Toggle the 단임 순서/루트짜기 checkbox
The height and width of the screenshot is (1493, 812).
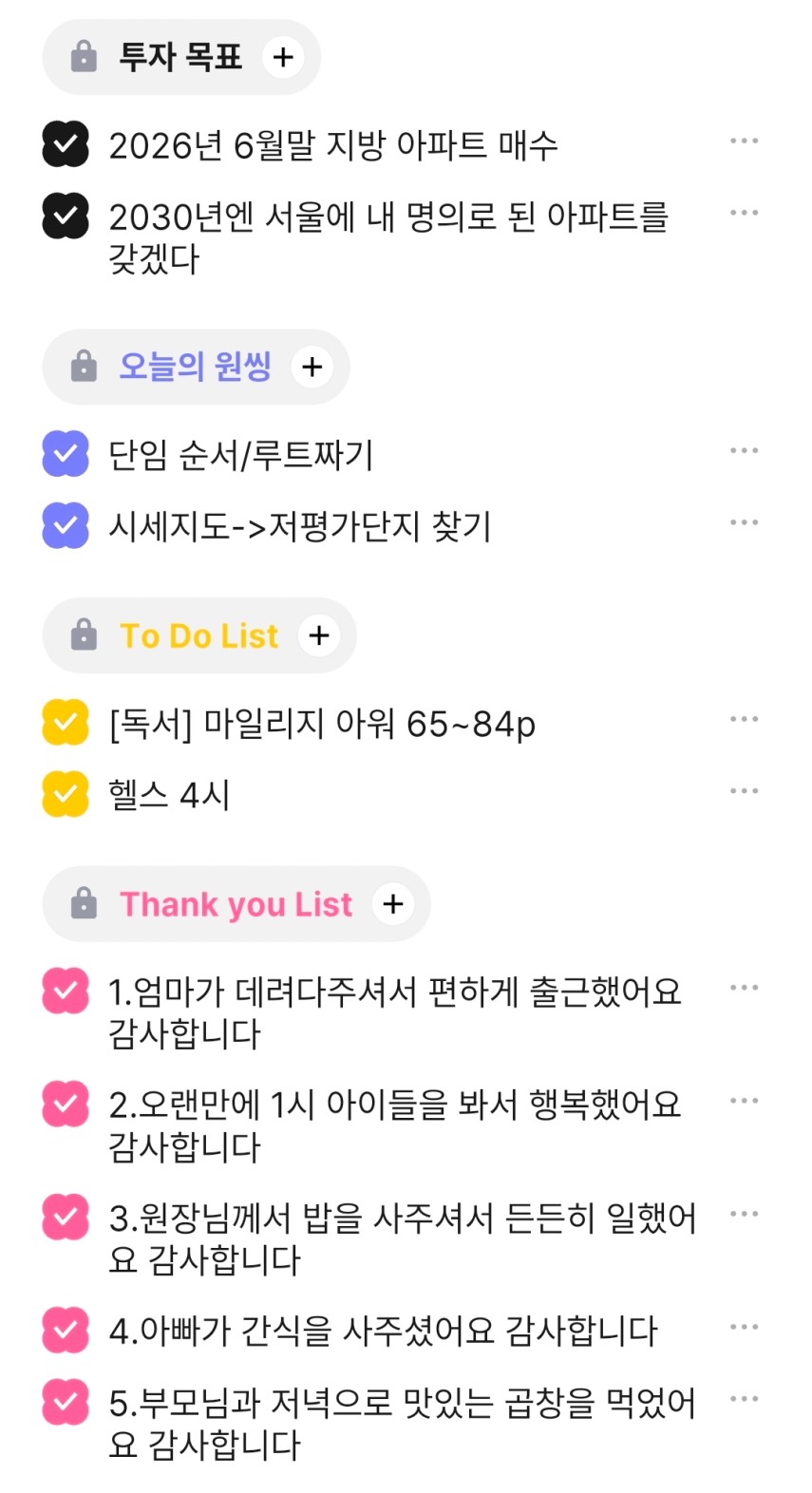pyautogui.click(x=66, y=453)
